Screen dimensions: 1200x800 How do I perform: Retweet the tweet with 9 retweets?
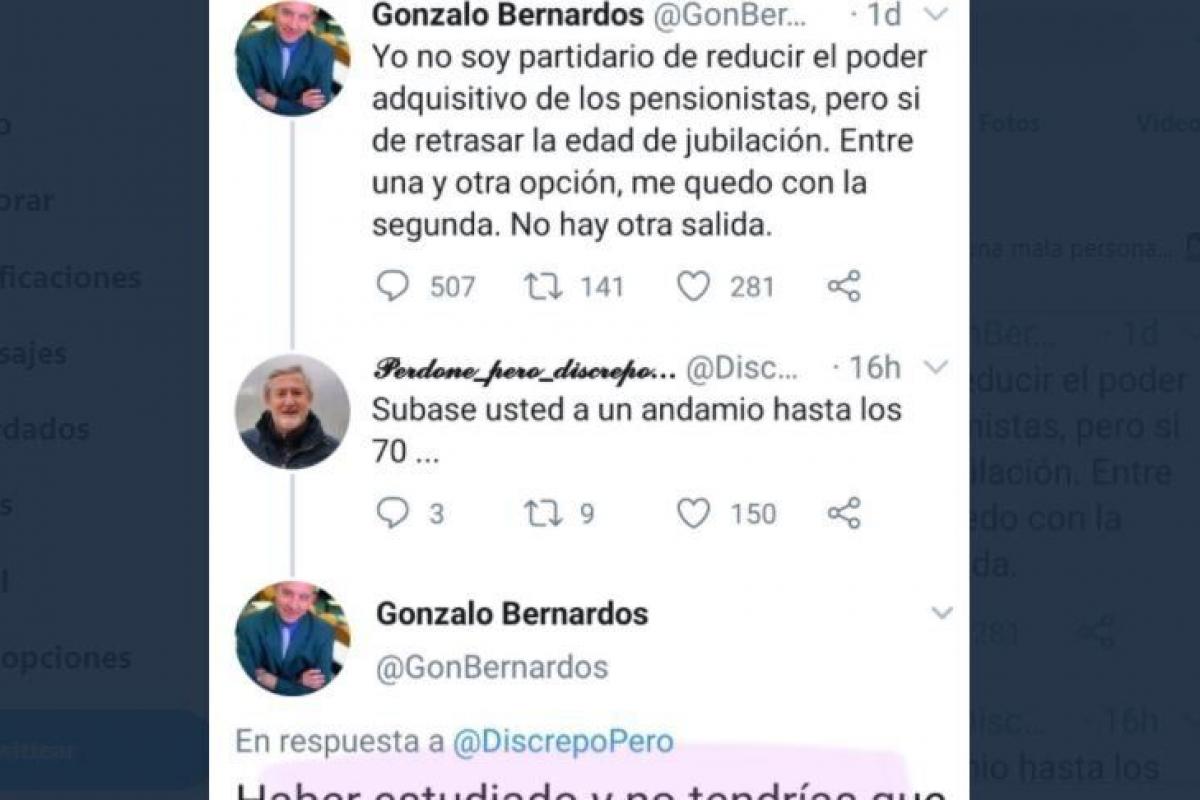pos(541,513)
